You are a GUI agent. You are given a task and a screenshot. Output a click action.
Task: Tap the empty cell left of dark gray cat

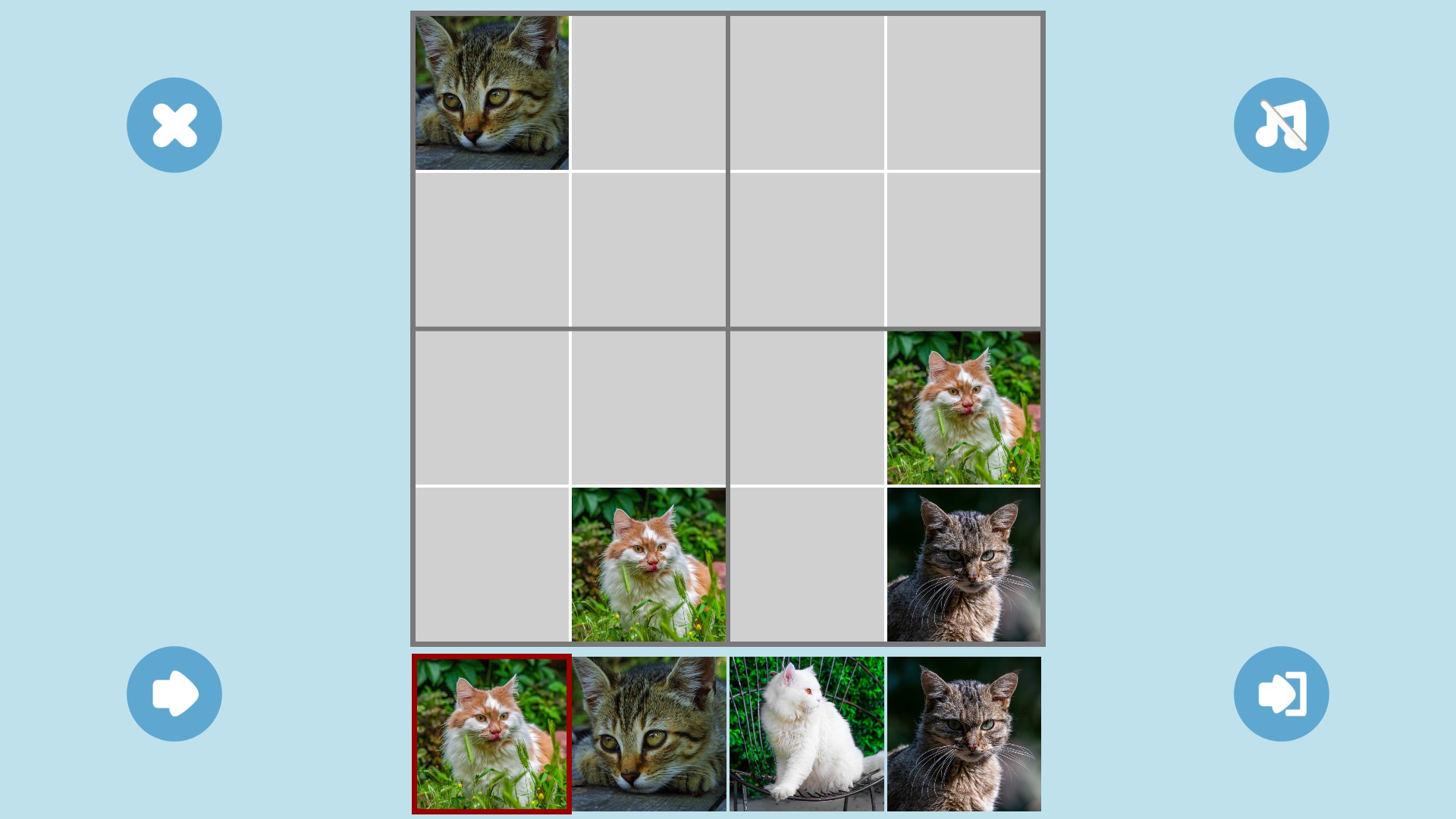click(x=806, y=565)
